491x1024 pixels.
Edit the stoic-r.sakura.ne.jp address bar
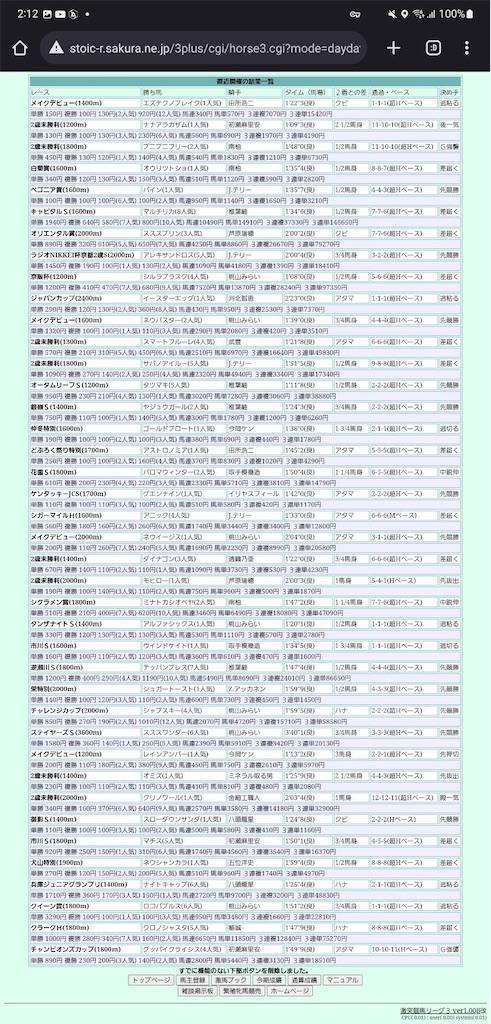coord(204,48)
